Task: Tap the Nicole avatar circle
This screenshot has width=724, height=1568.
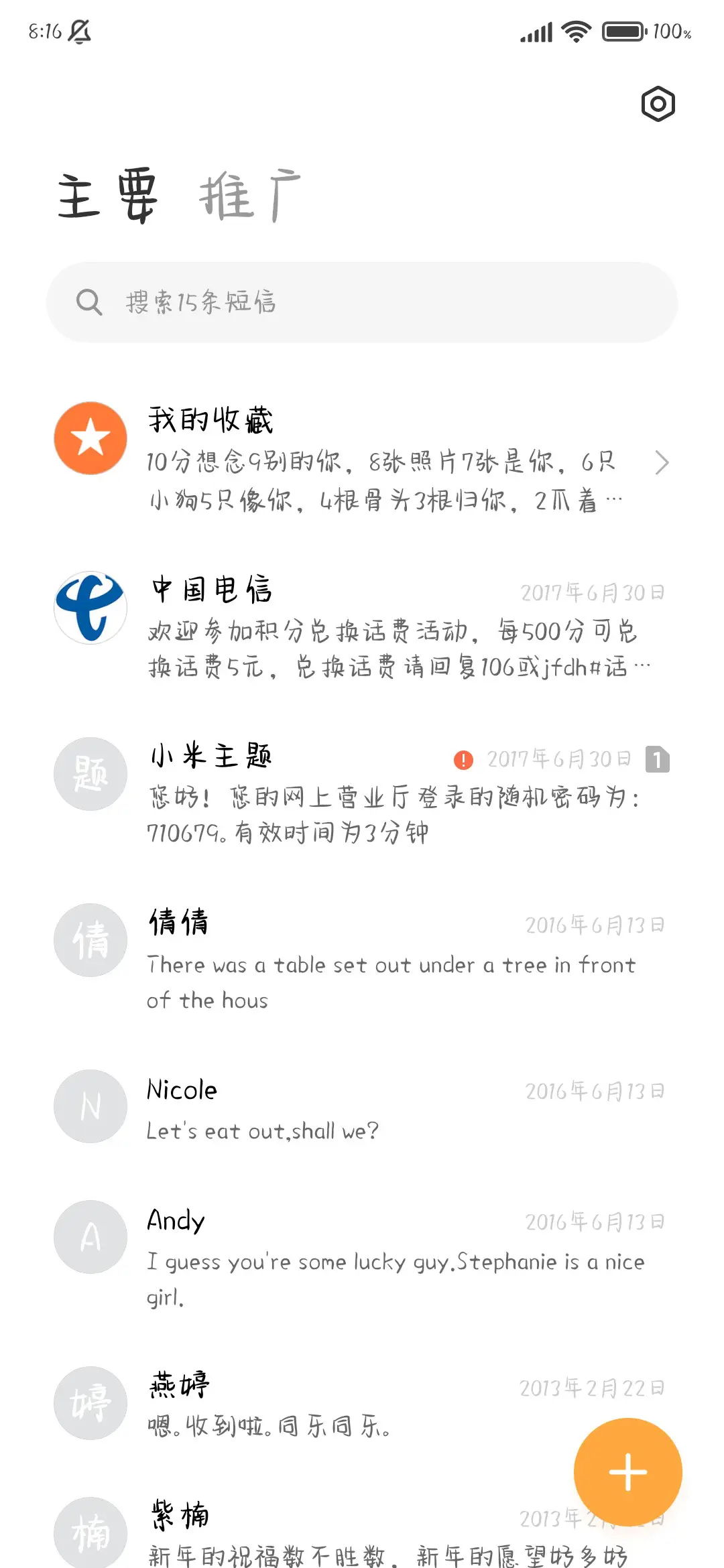Action: click(90, 1106)
